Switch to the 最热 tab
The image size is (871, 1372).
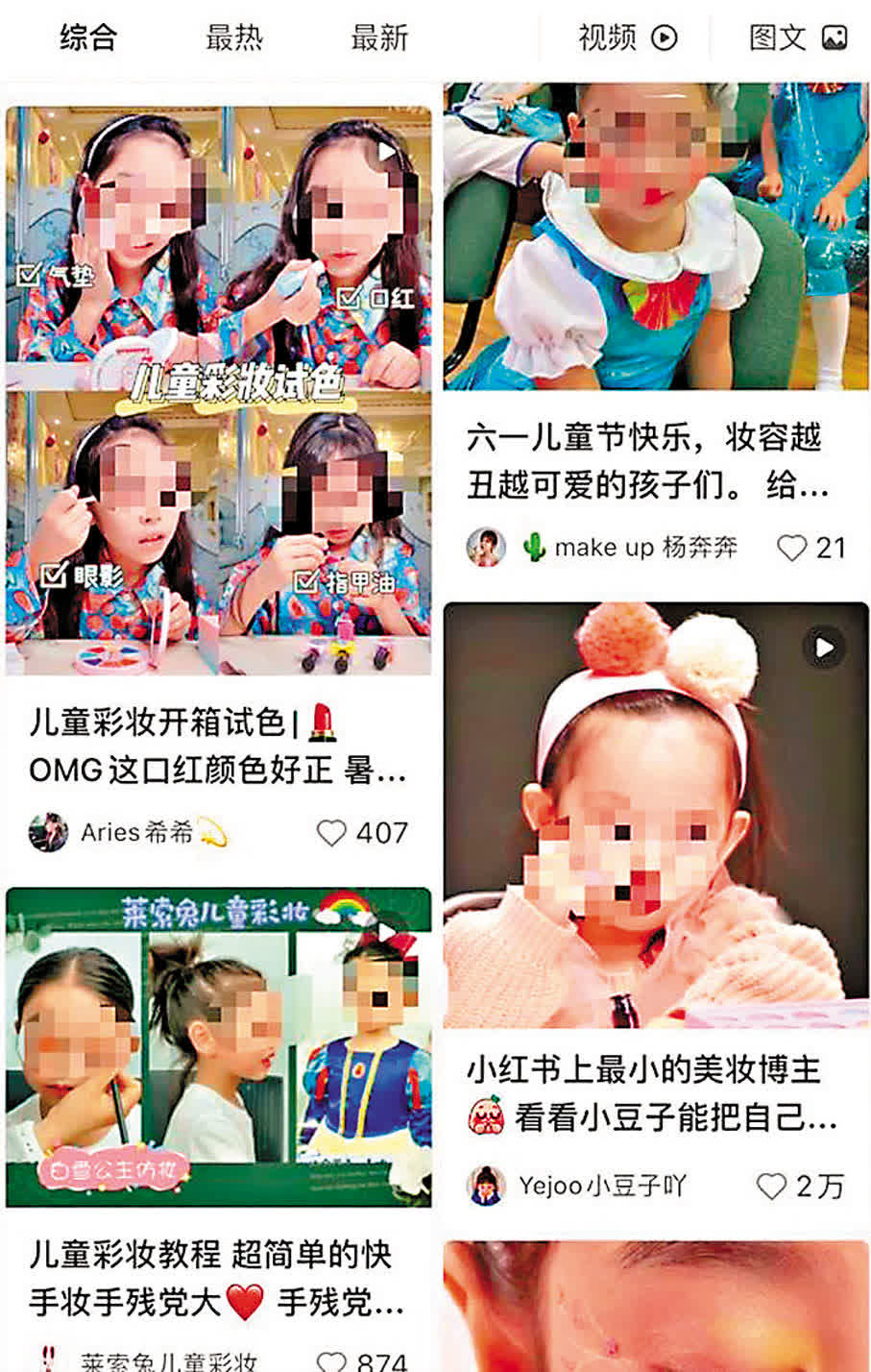[x=233, y=38]
